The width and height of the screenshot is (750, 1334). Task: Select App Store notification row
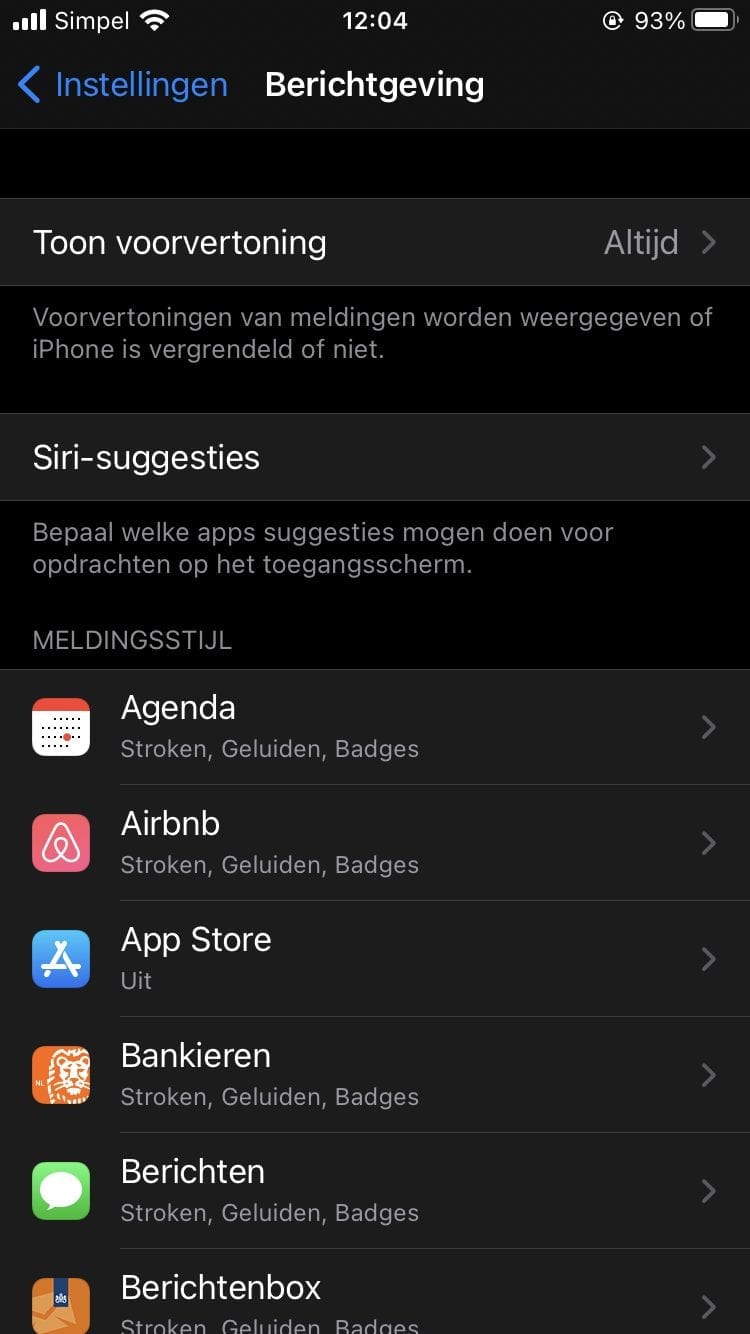click(x=375, y=959)
